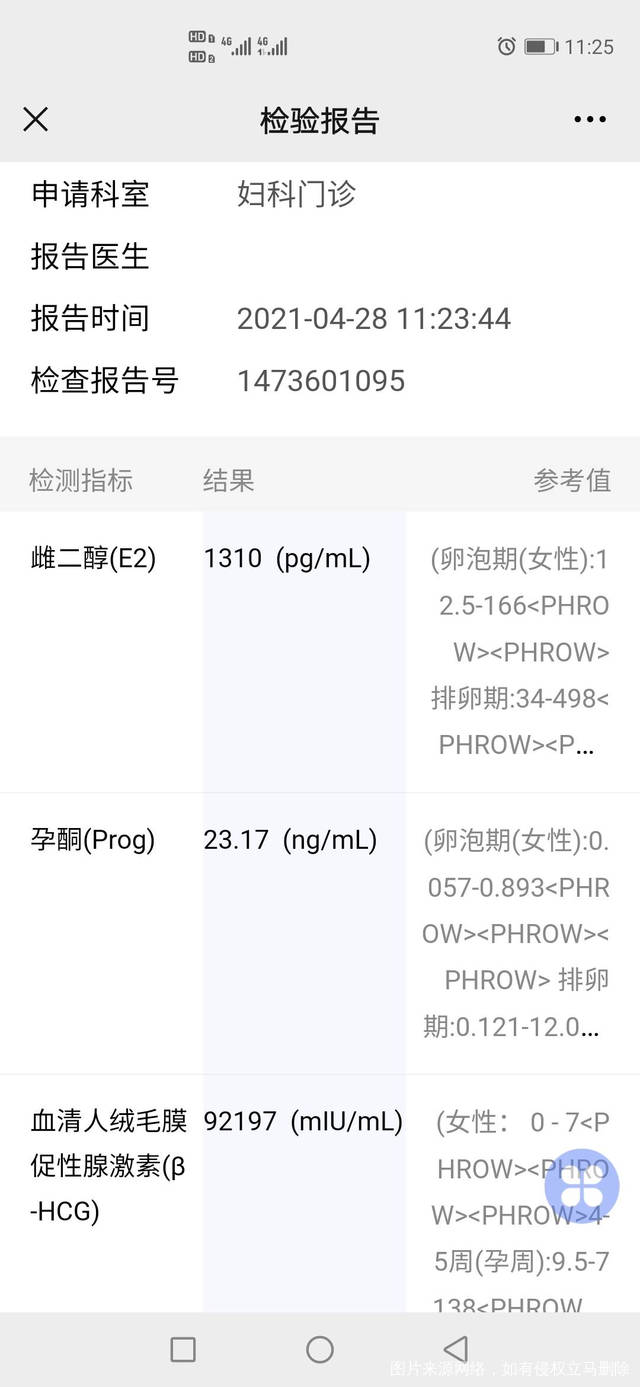Viewport: 640px width, 1387px height.
Task: Open the three-dot more options menu
Action: pyautogui.click(x=590, y=120)
